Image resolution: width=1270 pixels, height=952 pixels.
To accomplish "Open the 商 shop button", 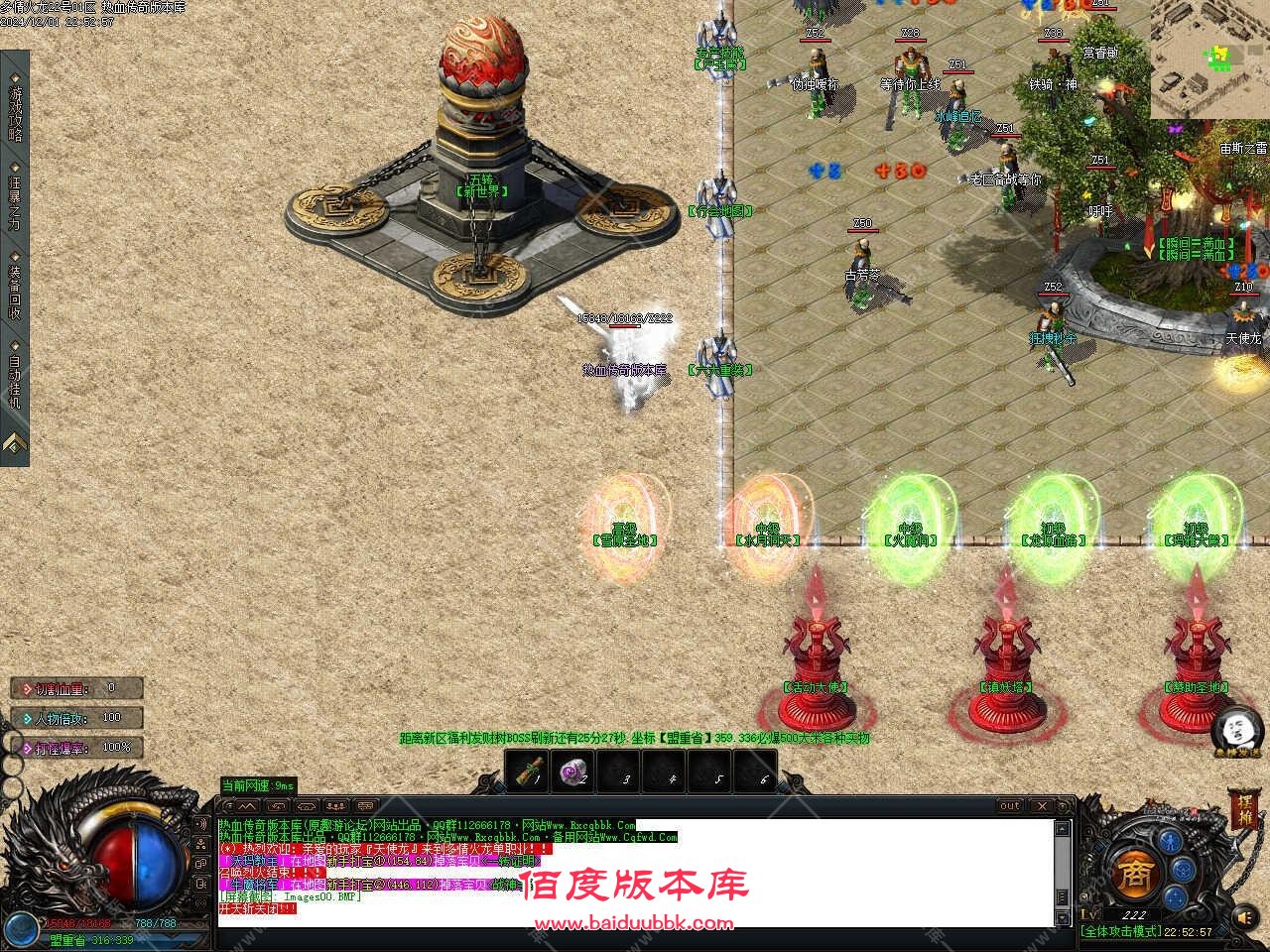I will 1131,877.
